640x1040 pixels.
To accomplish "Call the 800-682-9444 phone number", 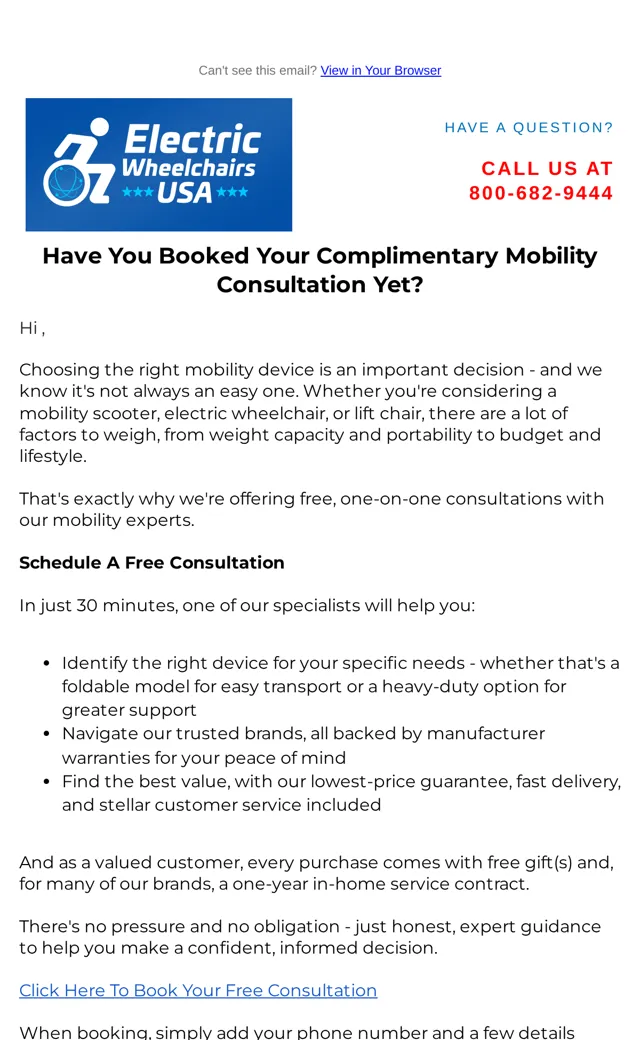I will [541, 193].
